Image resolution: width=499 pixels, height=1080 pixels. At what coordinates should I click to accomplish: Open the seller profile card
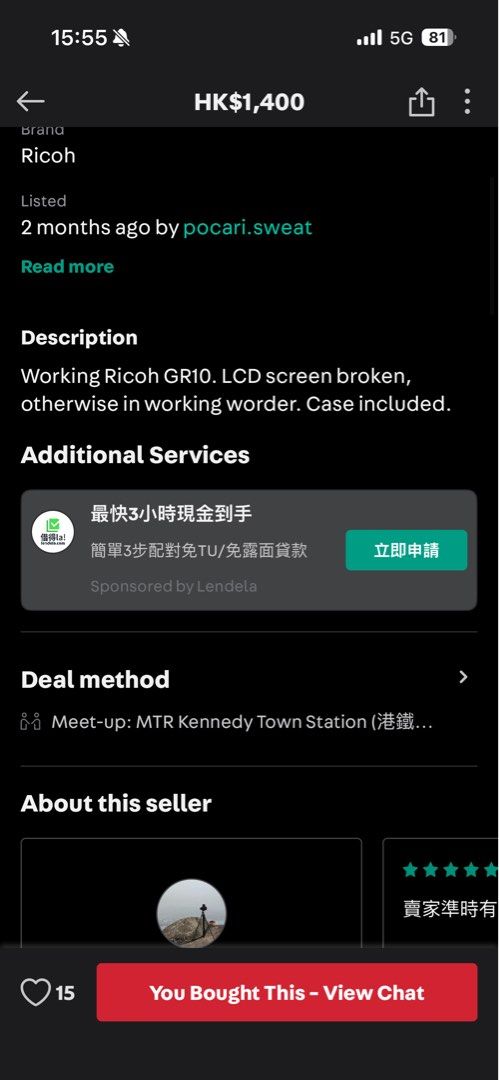[x=191, y=893]
